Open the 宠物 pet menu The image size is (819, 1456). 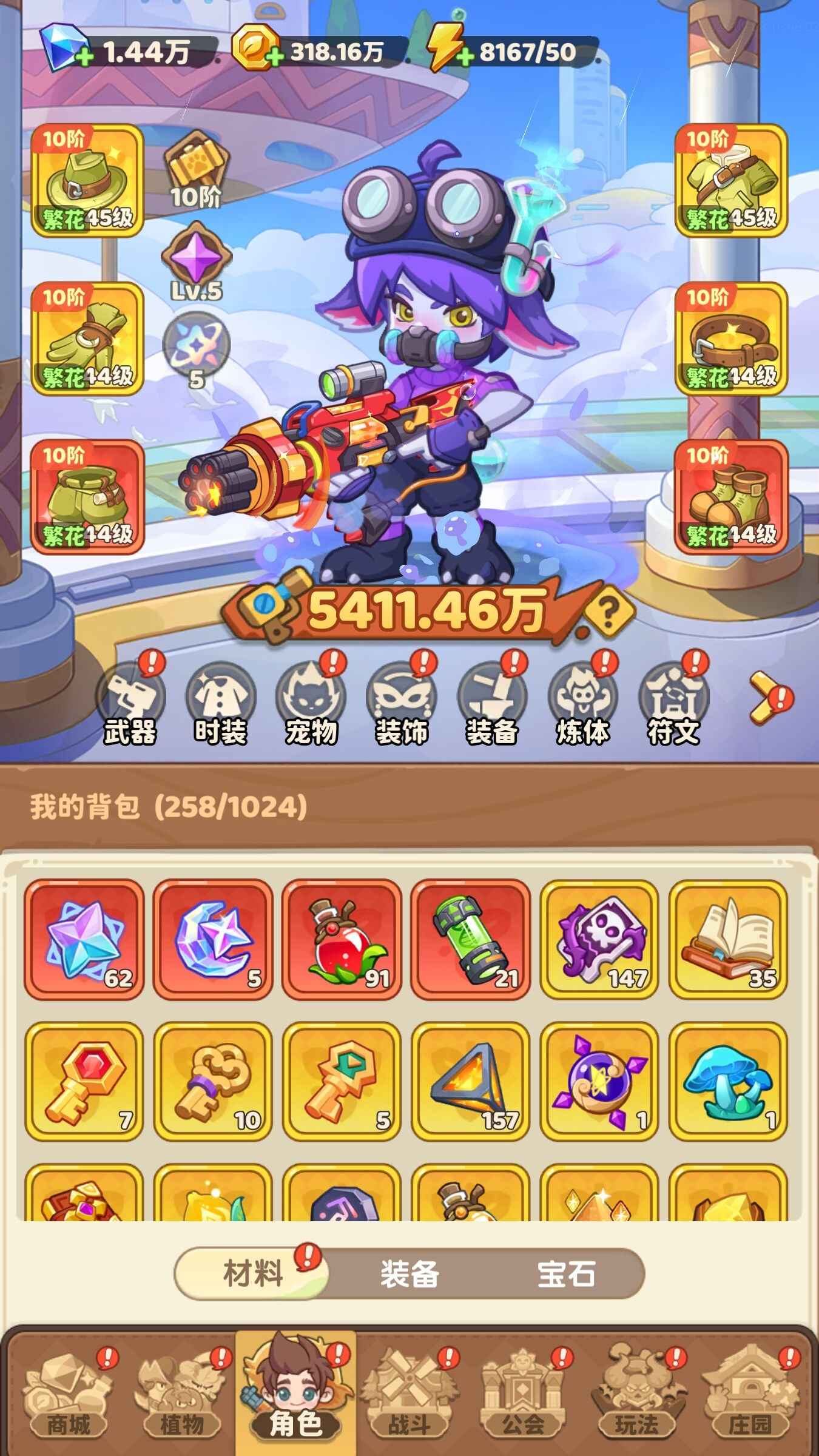(311, 704)
